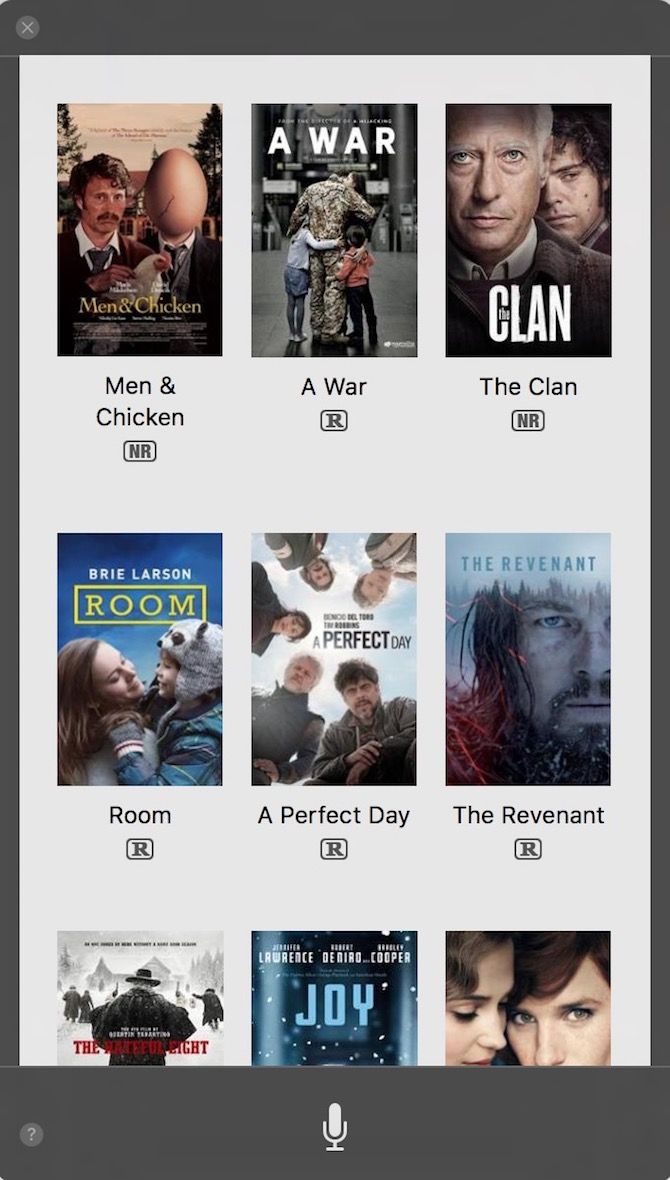Open the Men & Chicken movie
The height and width of the screenshot is (1180, 670).
pyautogui.click(x=140, y=230)
